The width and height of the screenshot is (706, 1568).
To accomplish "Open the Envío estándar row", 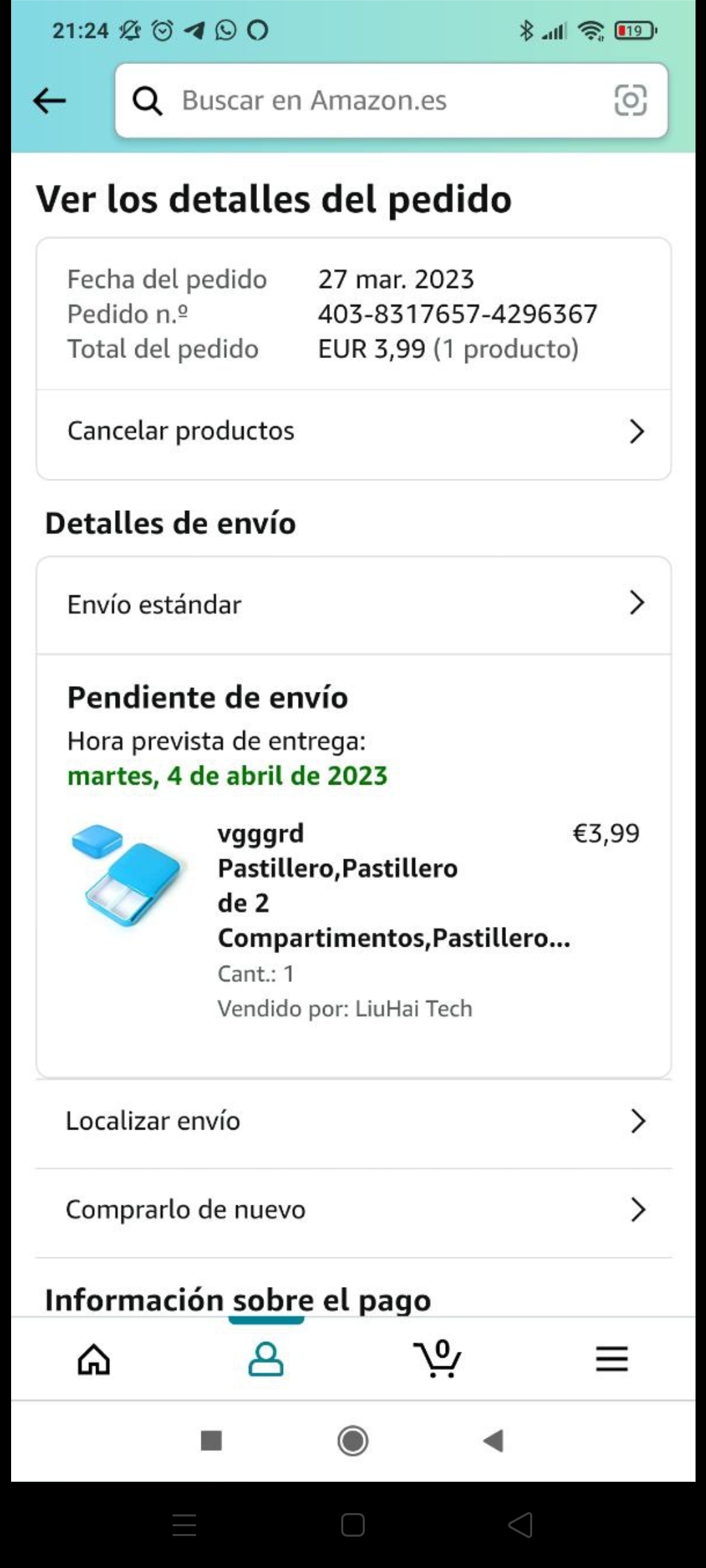I will click(x=353, y=604).
